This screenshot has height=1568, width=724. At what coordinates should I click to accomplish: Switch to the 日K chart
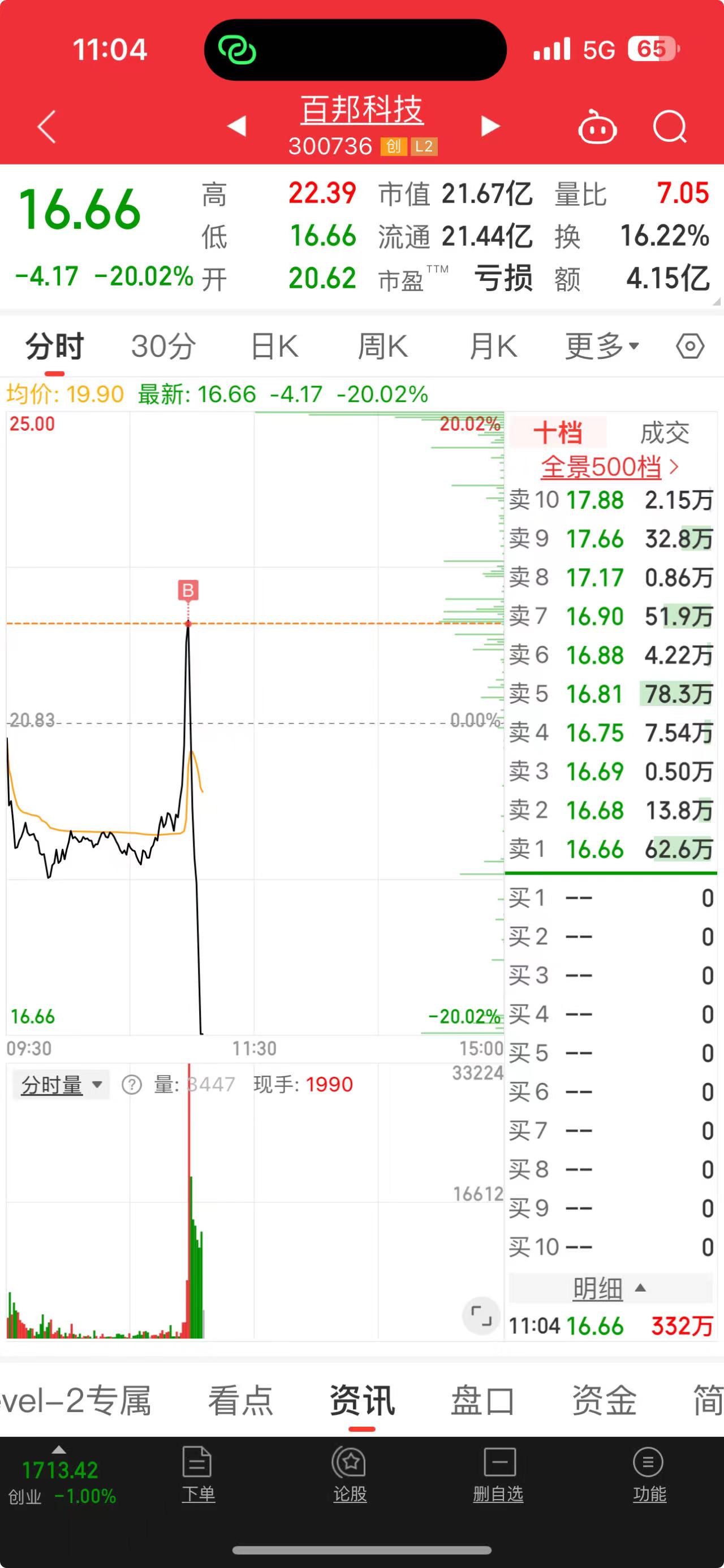pyautogui.click(x=275, y=346)
